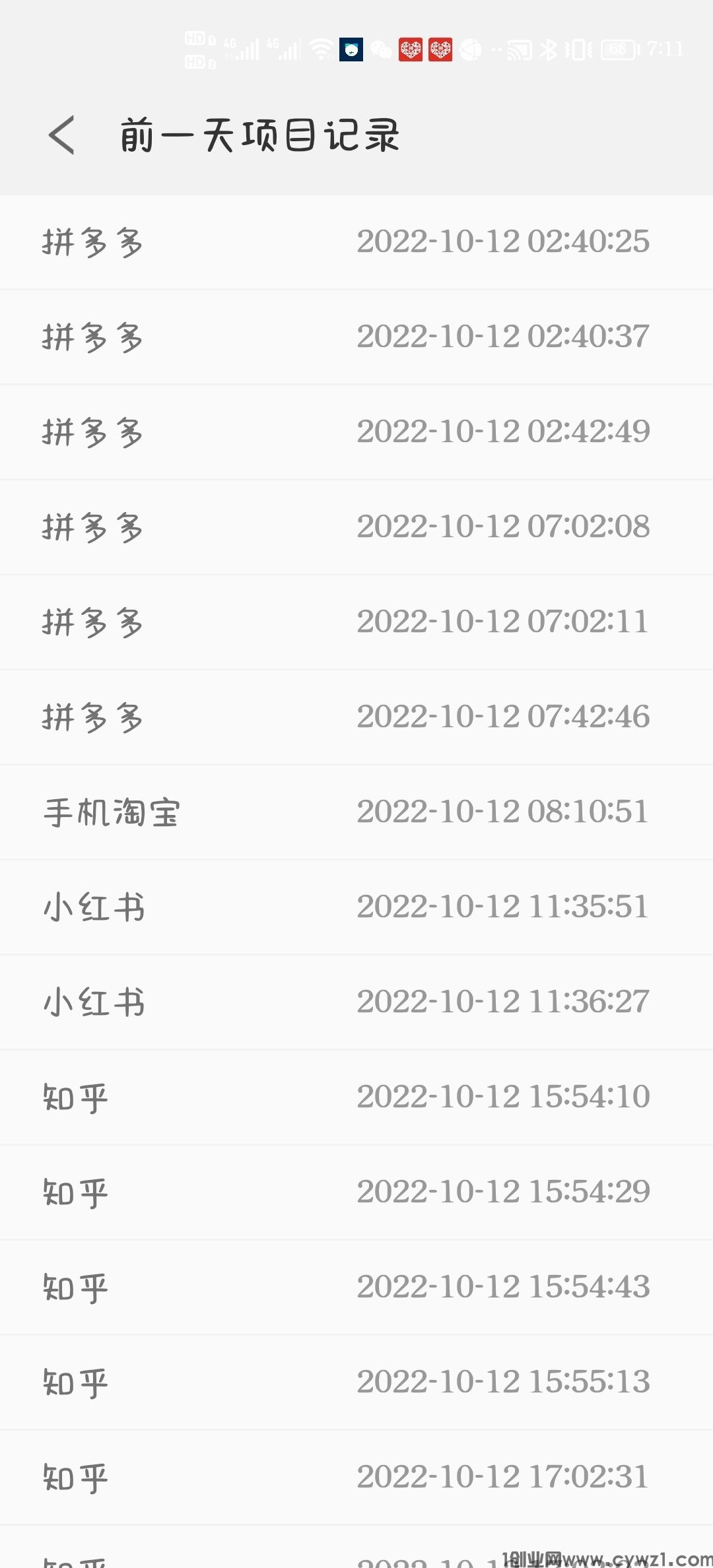Go back from 前一天项目记录 page
Viewport: 713px width, 1568px height.
pyautogui.click(x=61, y=135)
